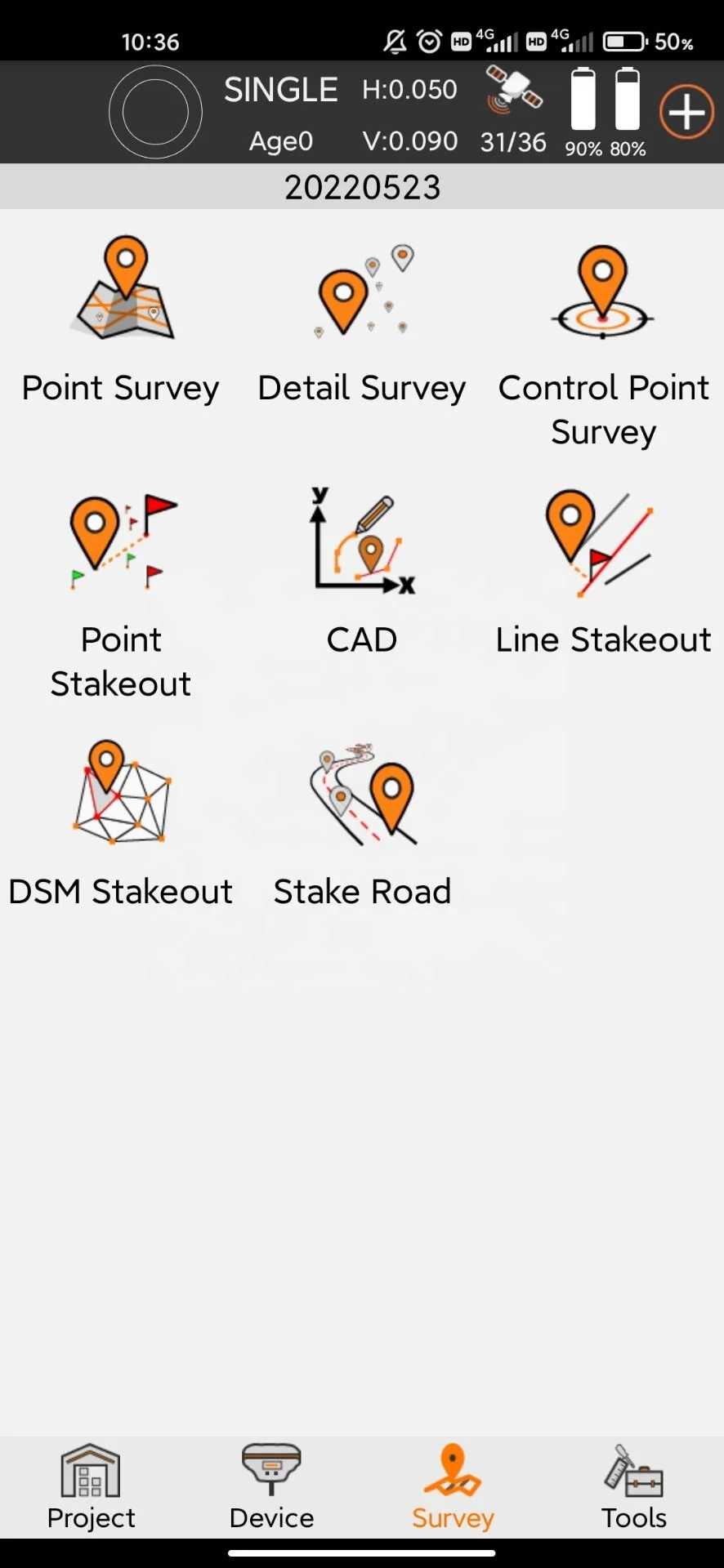Switch to the Project tab
The height and width of the screenshot is (1568, 724).
(91, 1487)
